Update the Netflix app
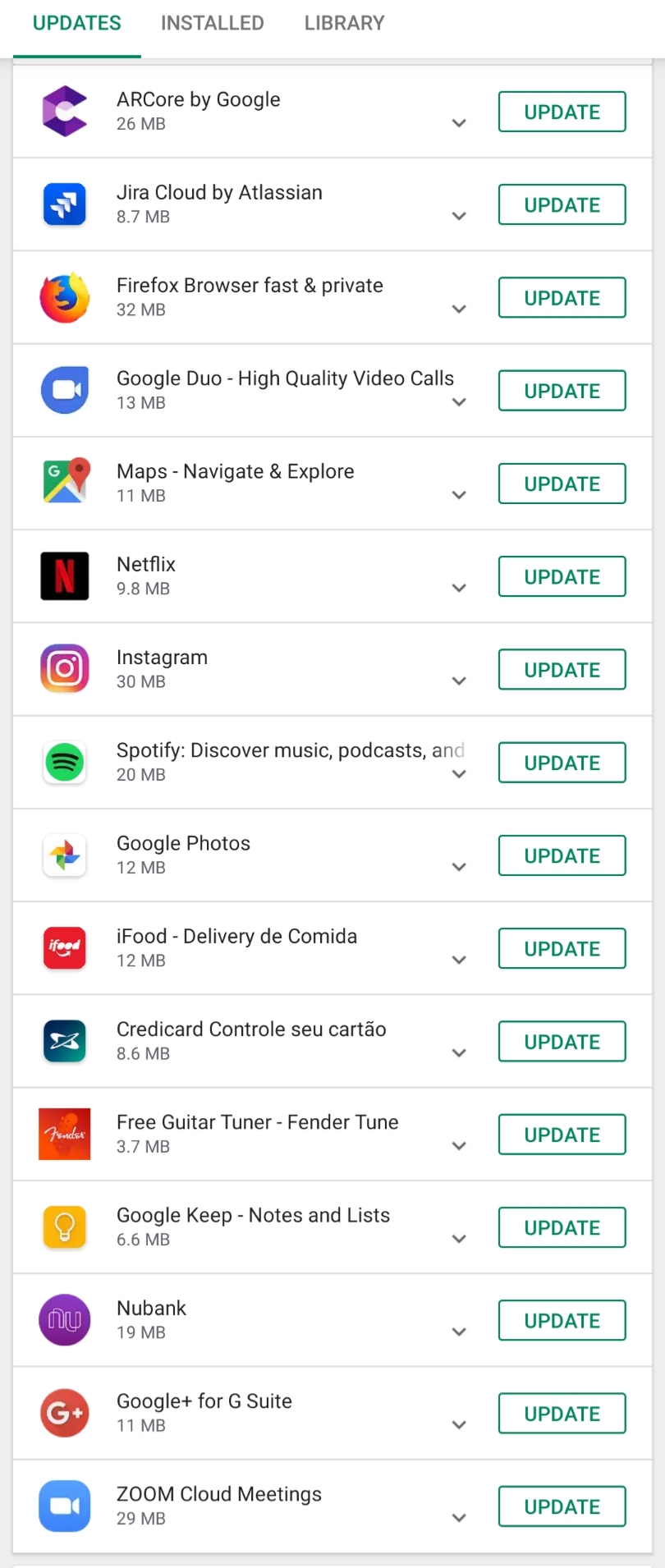The height and width of the screenshot is (1568, 665). [562, 576]
